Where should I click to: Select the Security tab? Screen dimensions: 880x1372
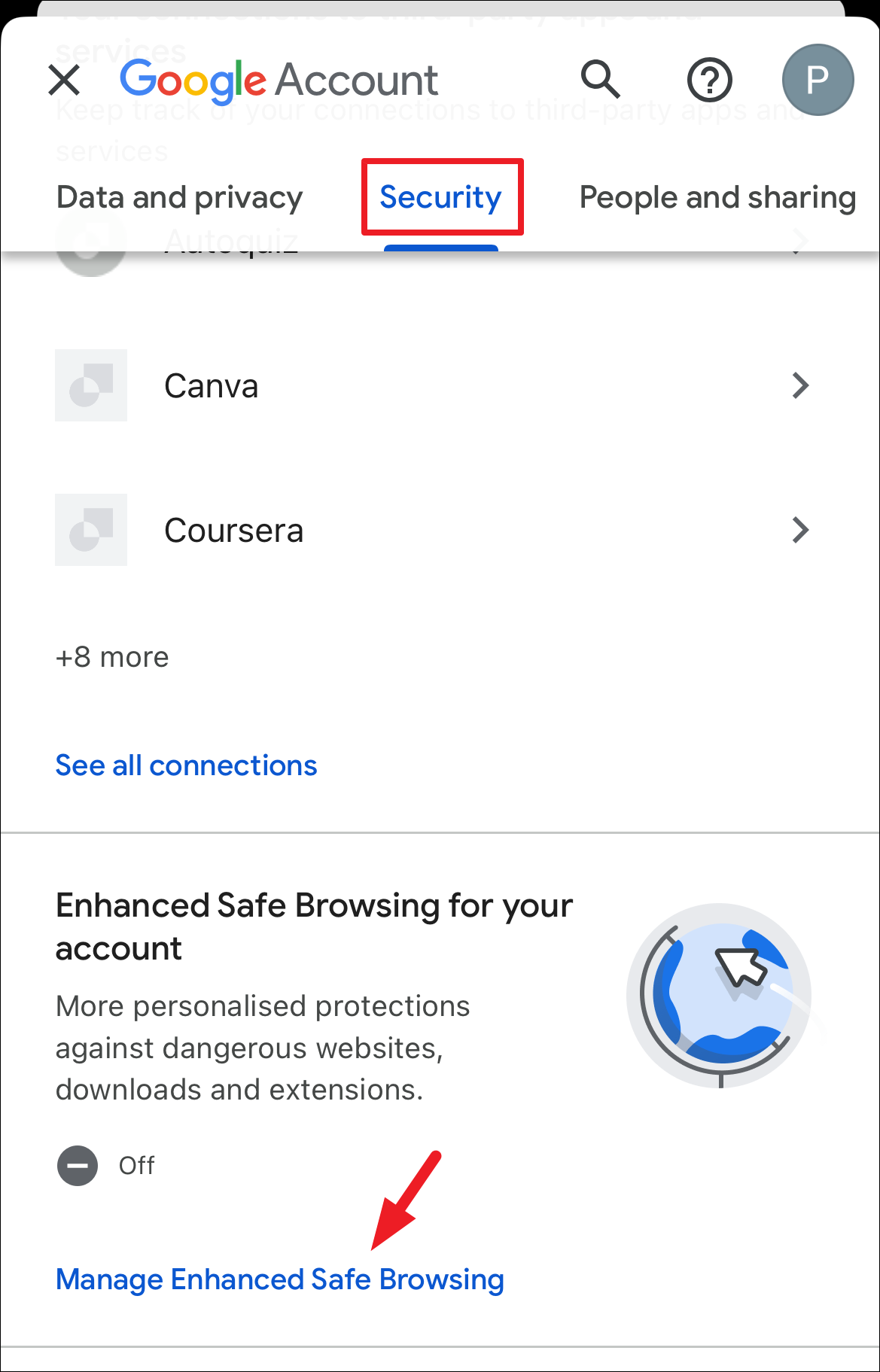coord(441,198)
